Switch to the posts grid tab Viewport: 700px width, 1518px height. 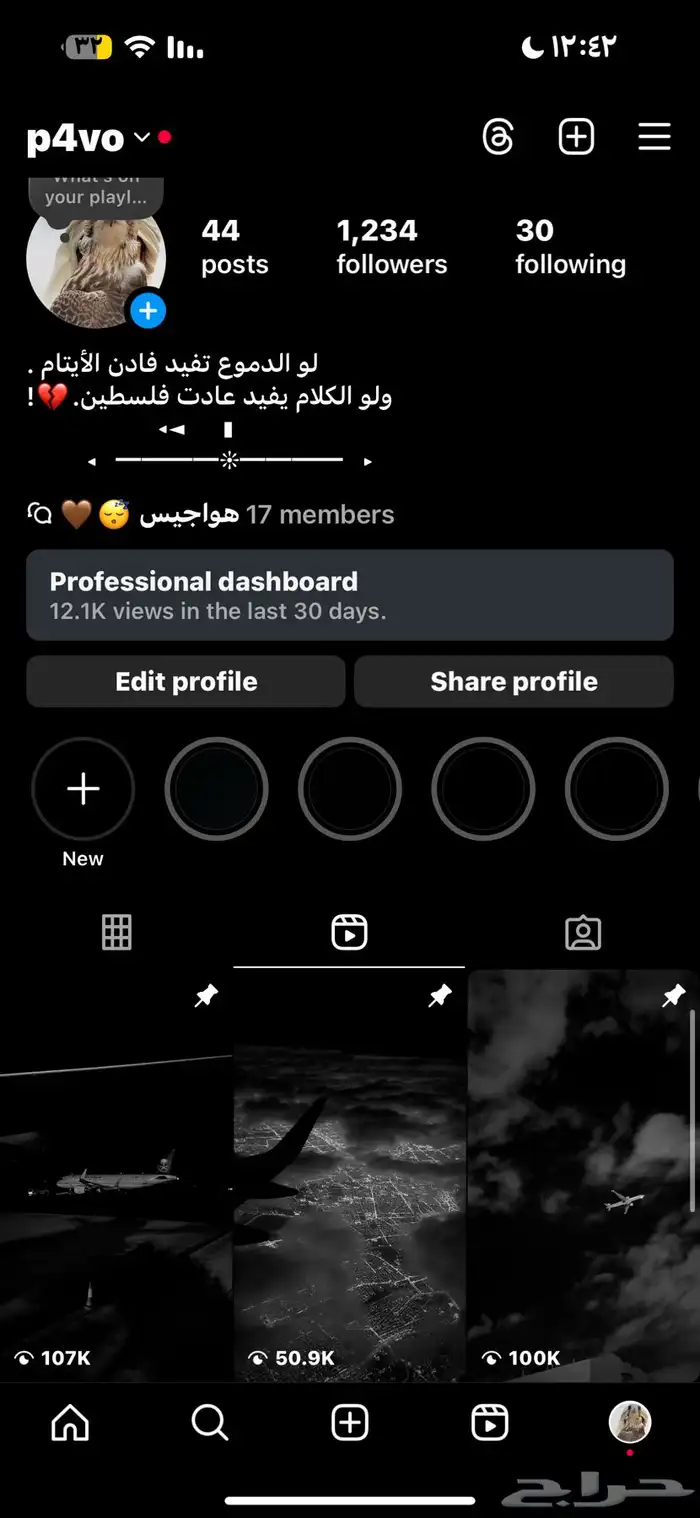(117, 933)
